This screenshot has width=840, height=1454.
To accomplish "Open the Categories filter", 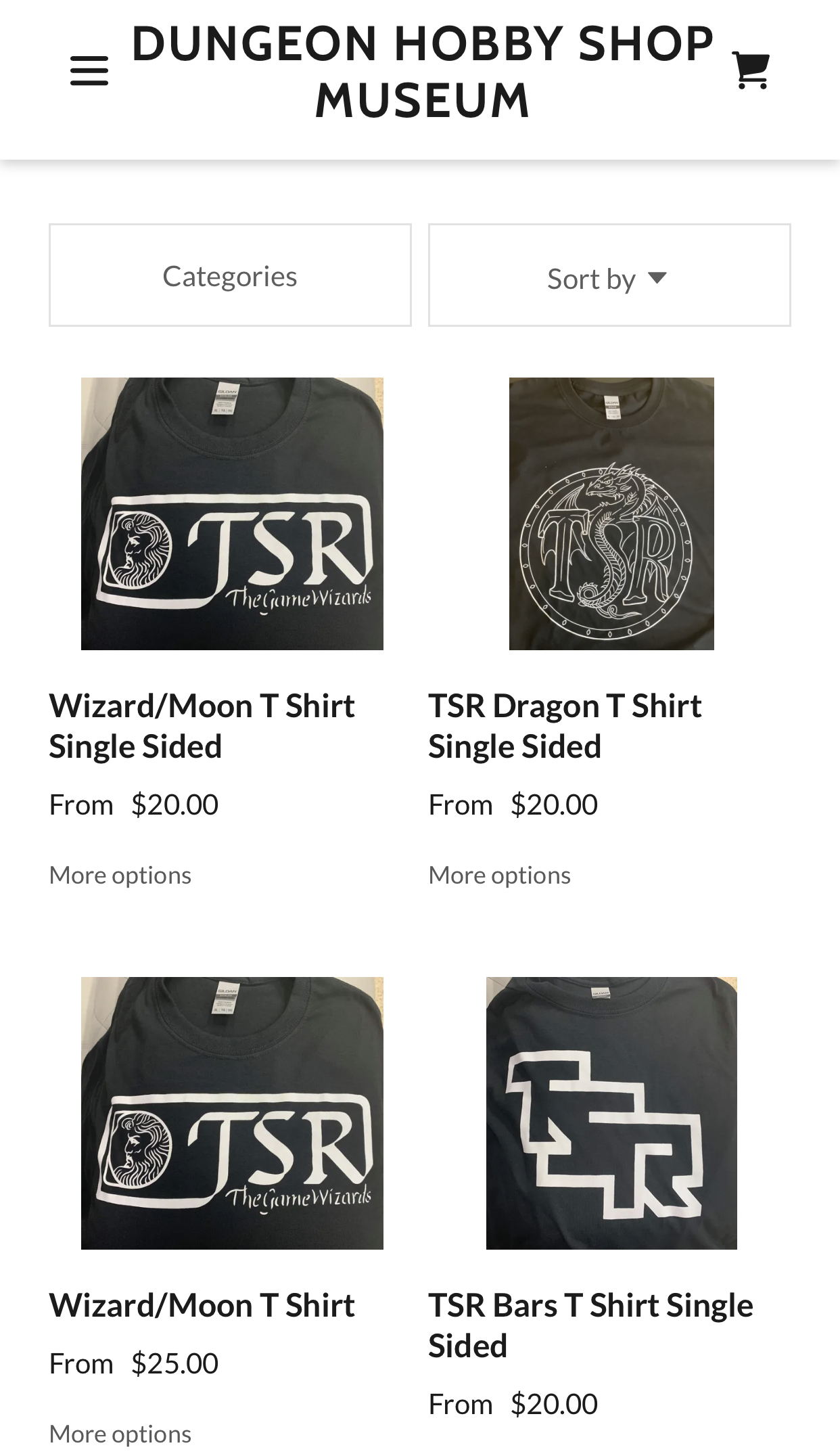I will coord(230,275).
